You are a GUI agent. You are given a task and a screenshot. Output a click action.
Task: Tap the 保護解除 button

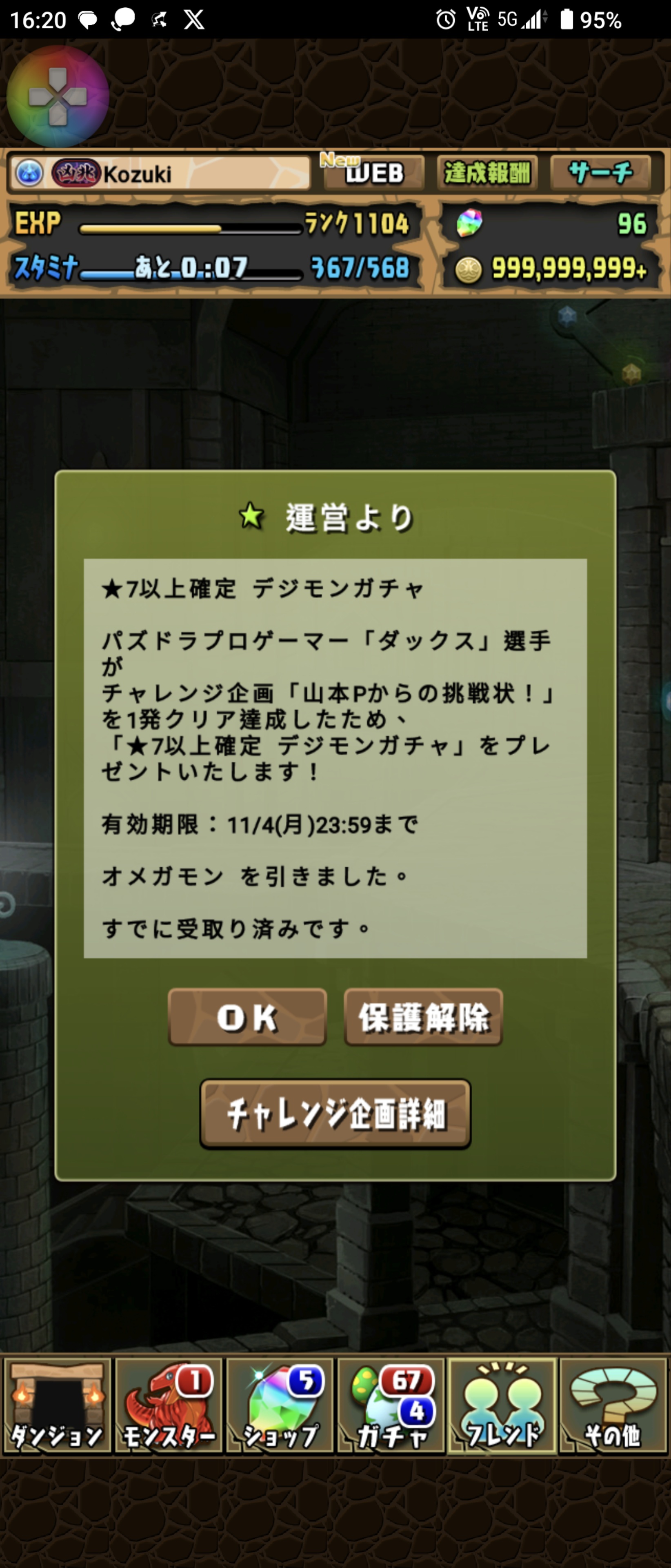coord(423,1017)
